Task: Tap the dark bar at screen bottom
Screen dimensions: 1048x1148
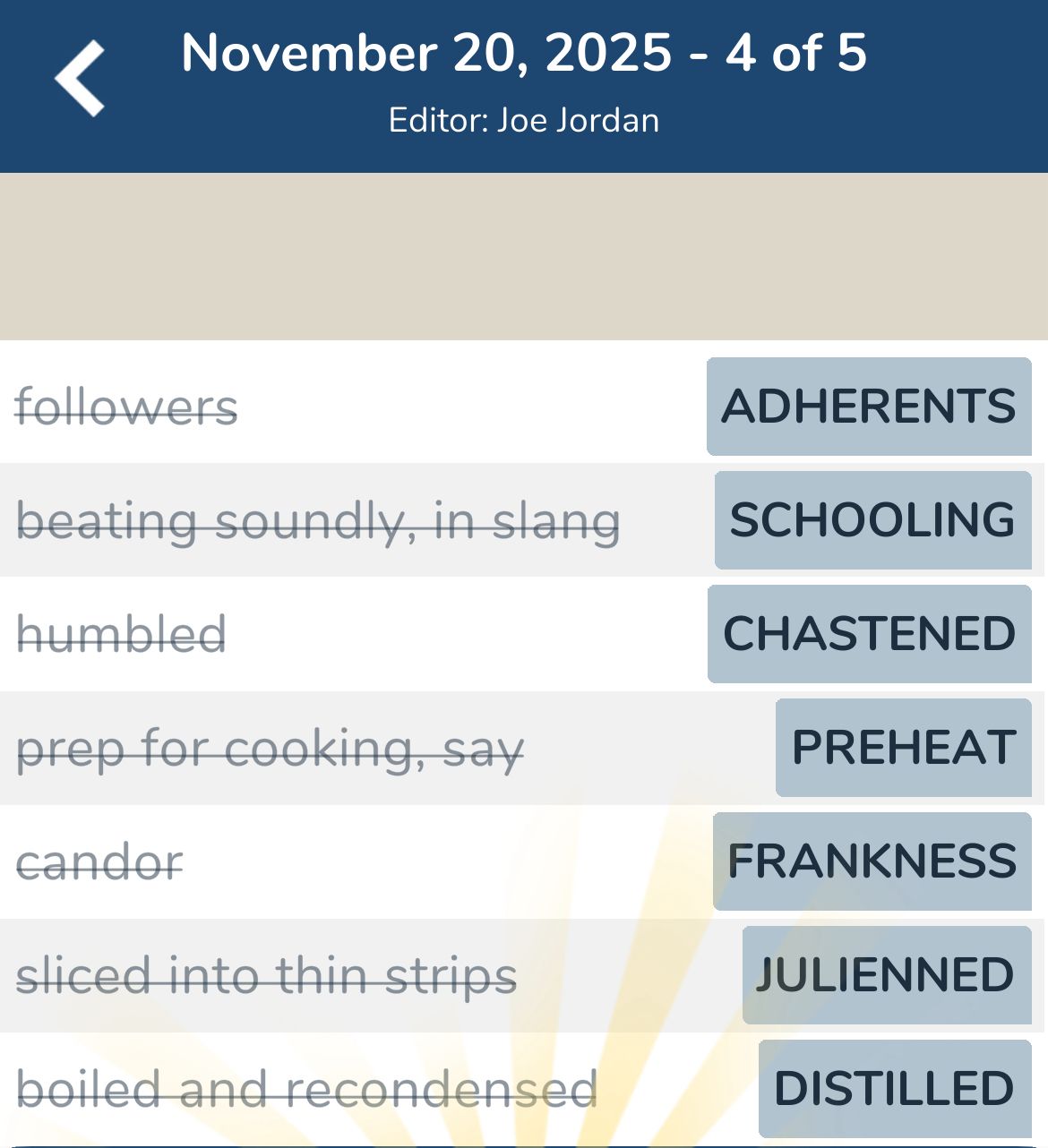Action: pyautogui.click(x=524, y=1144)
